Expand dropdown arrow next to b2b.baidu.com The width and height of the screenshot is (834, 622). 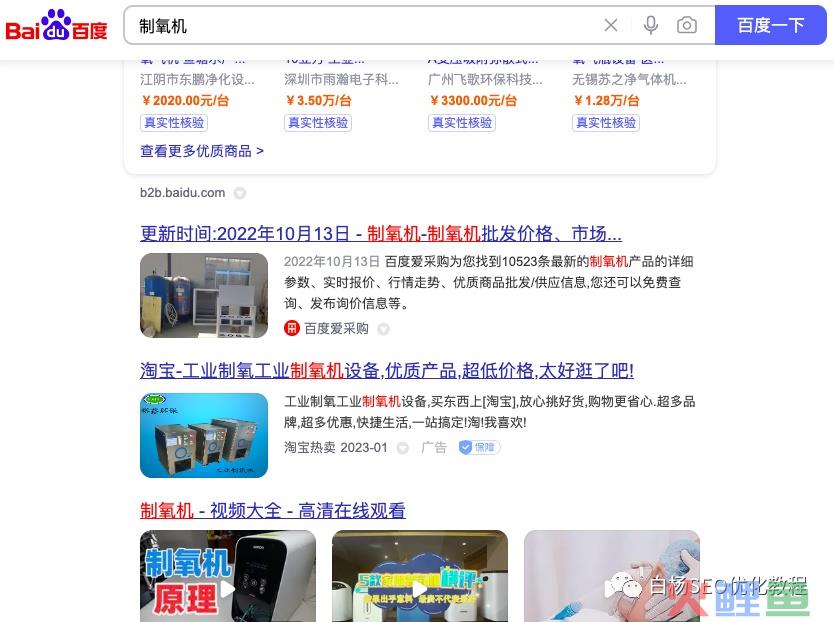pos(240,193)
